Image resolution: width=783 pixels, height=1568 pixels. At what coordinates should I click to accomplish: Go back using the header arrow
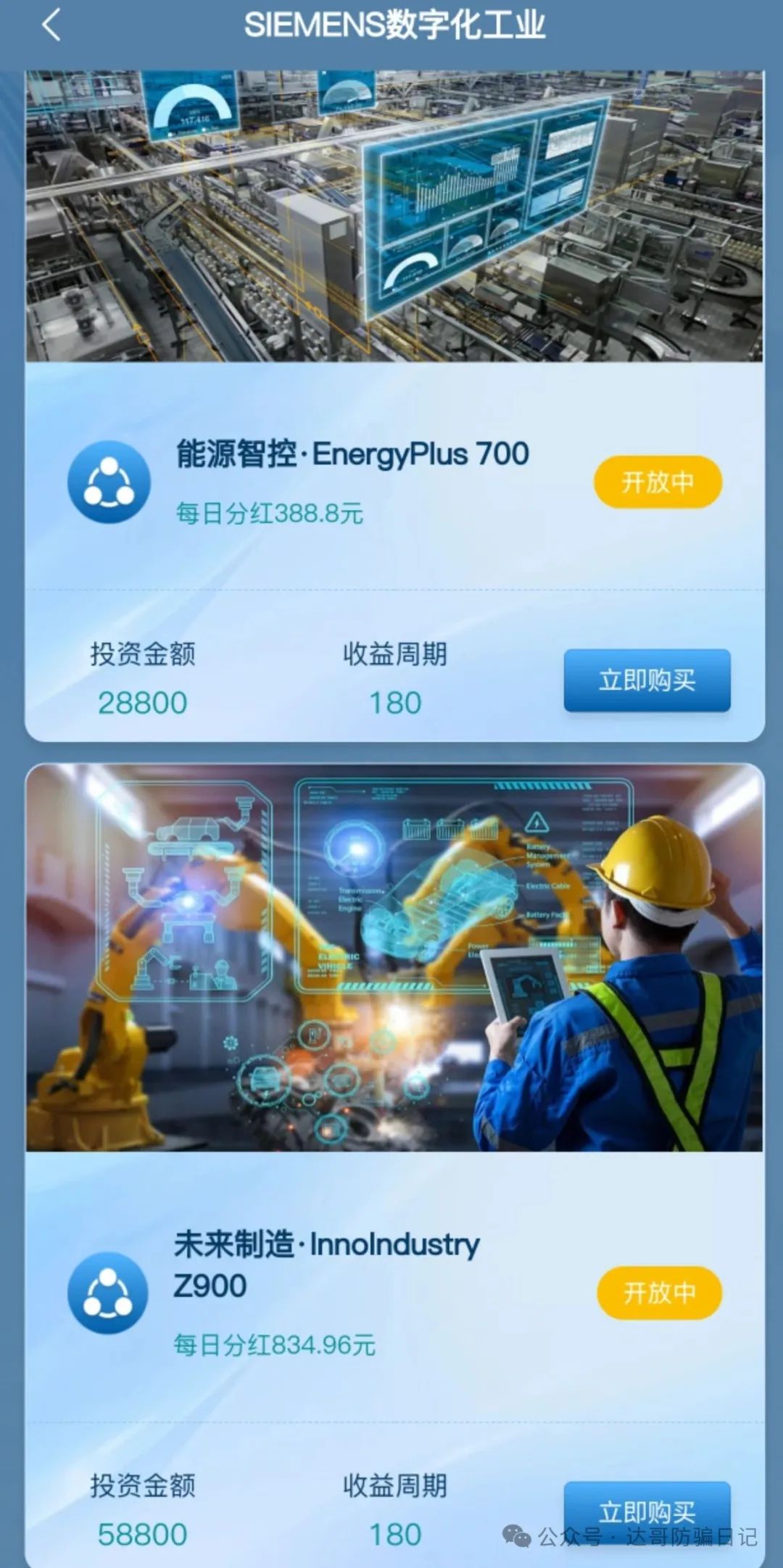[x=51, y=25]
